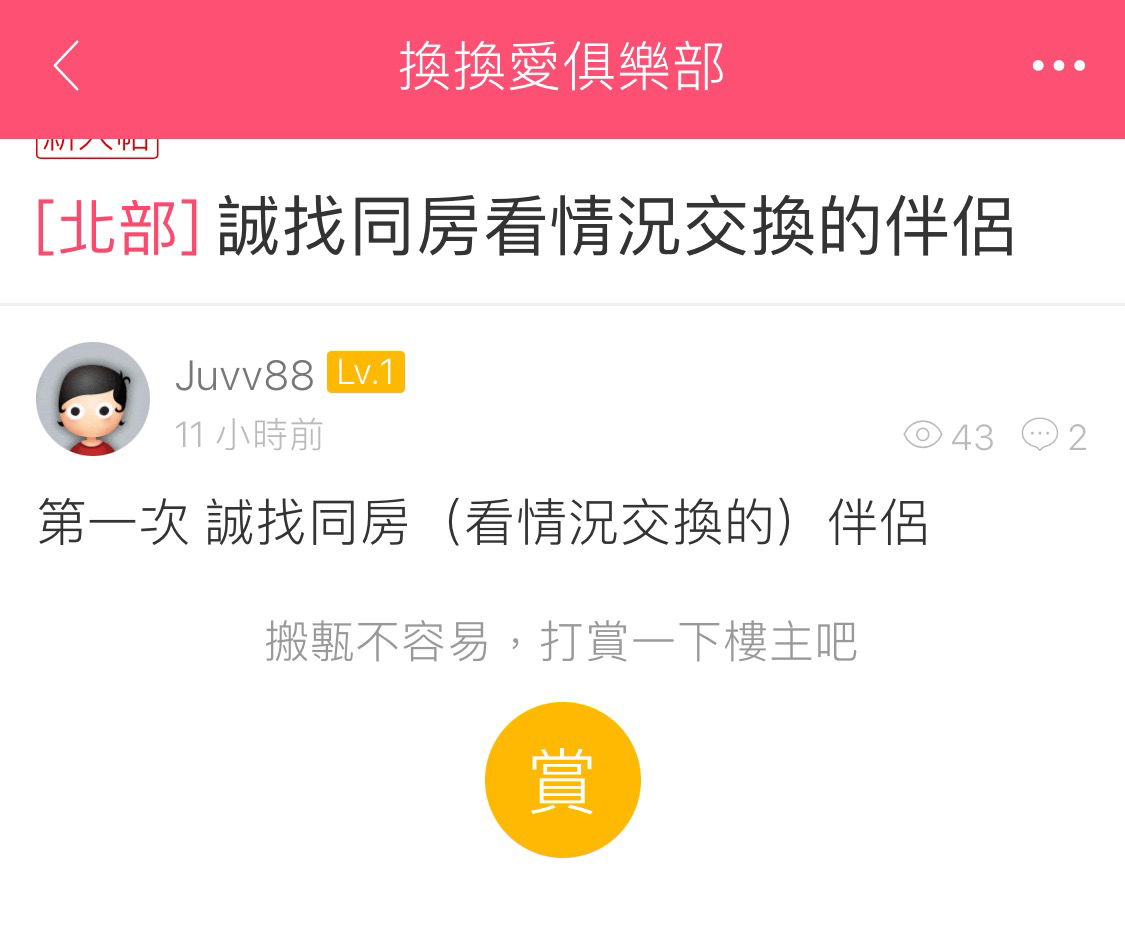1125x929 pixels.
Task: Open the three-dot overflow menu
Action: (x=1059, y=66)
